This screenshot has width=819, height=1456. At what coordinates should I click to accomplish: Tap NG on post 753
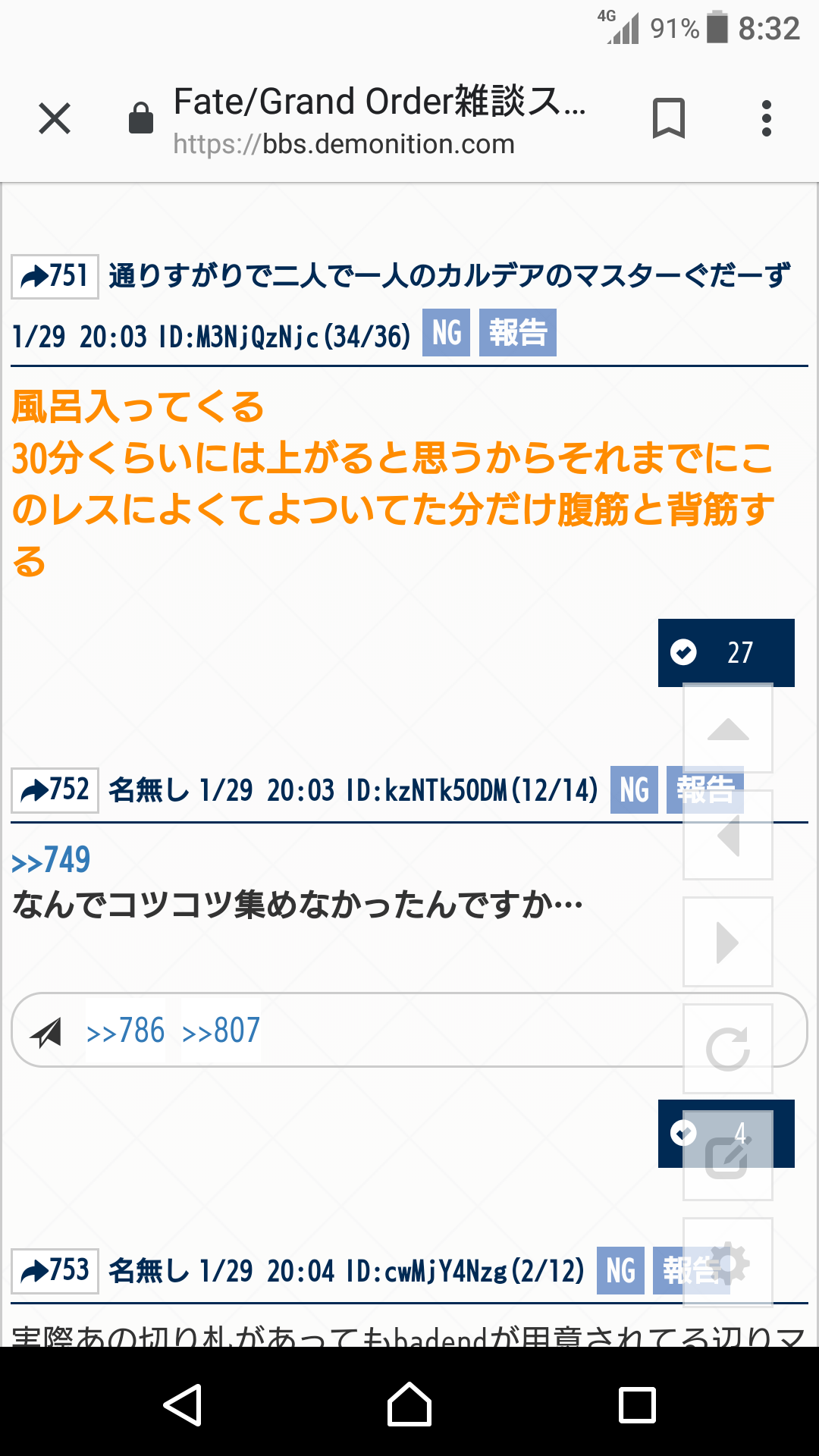click(x=620, y=1270)
